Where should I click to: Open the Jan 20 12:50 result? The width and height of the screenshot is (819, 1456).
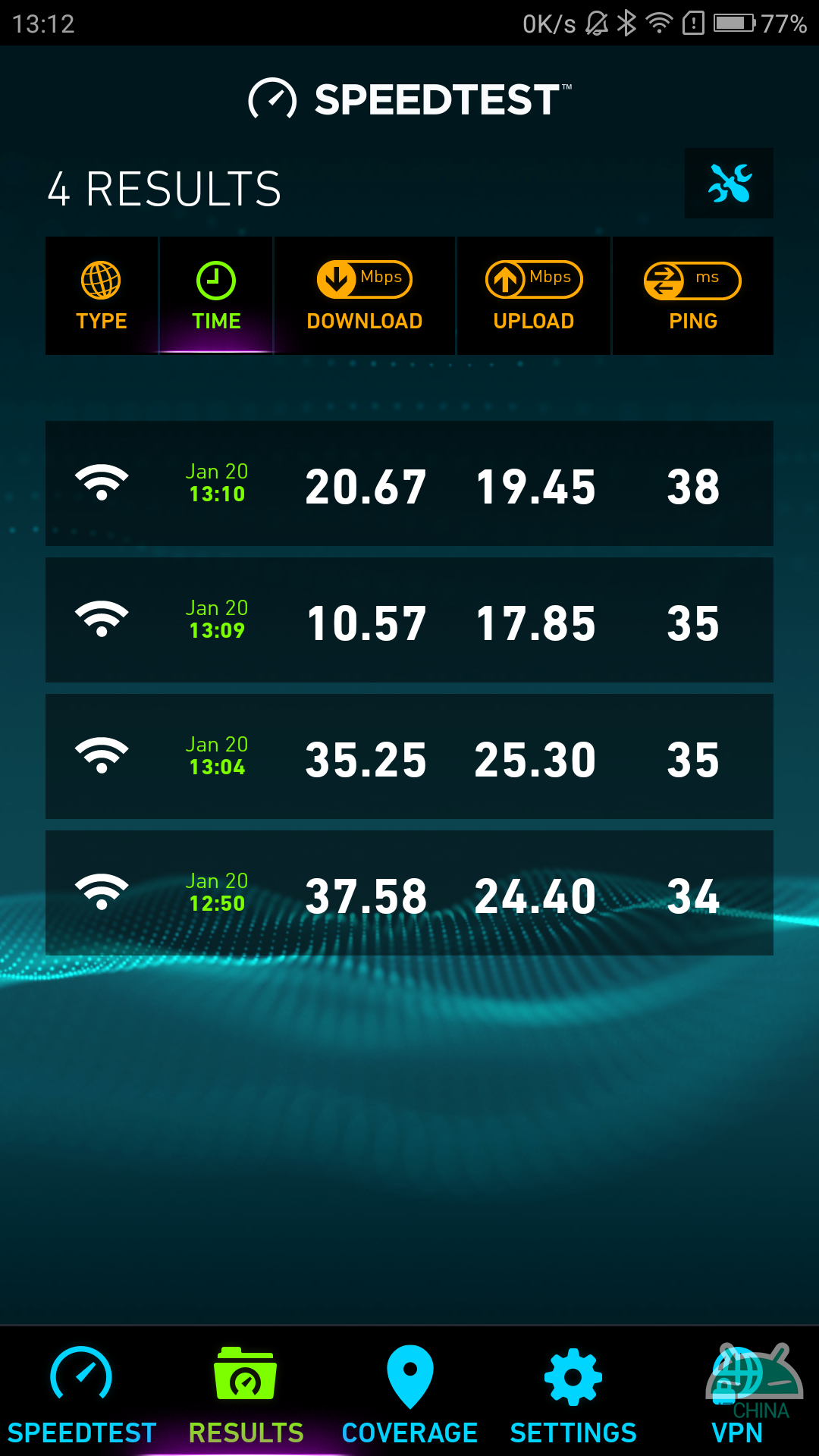pyautogui.click(x=409, y=893)
